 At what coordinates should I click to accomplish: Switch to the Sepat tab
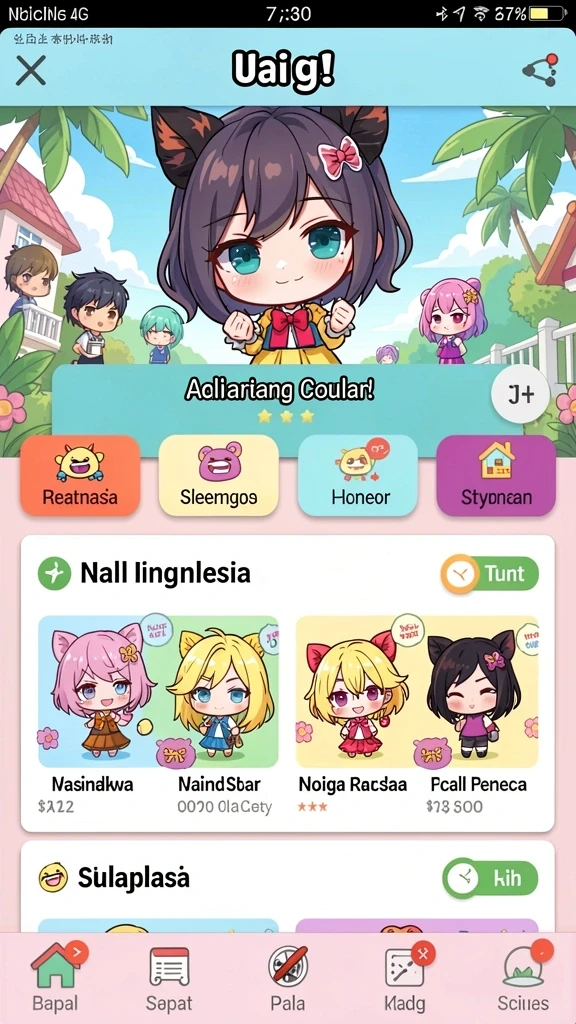(x=169, y=977)
